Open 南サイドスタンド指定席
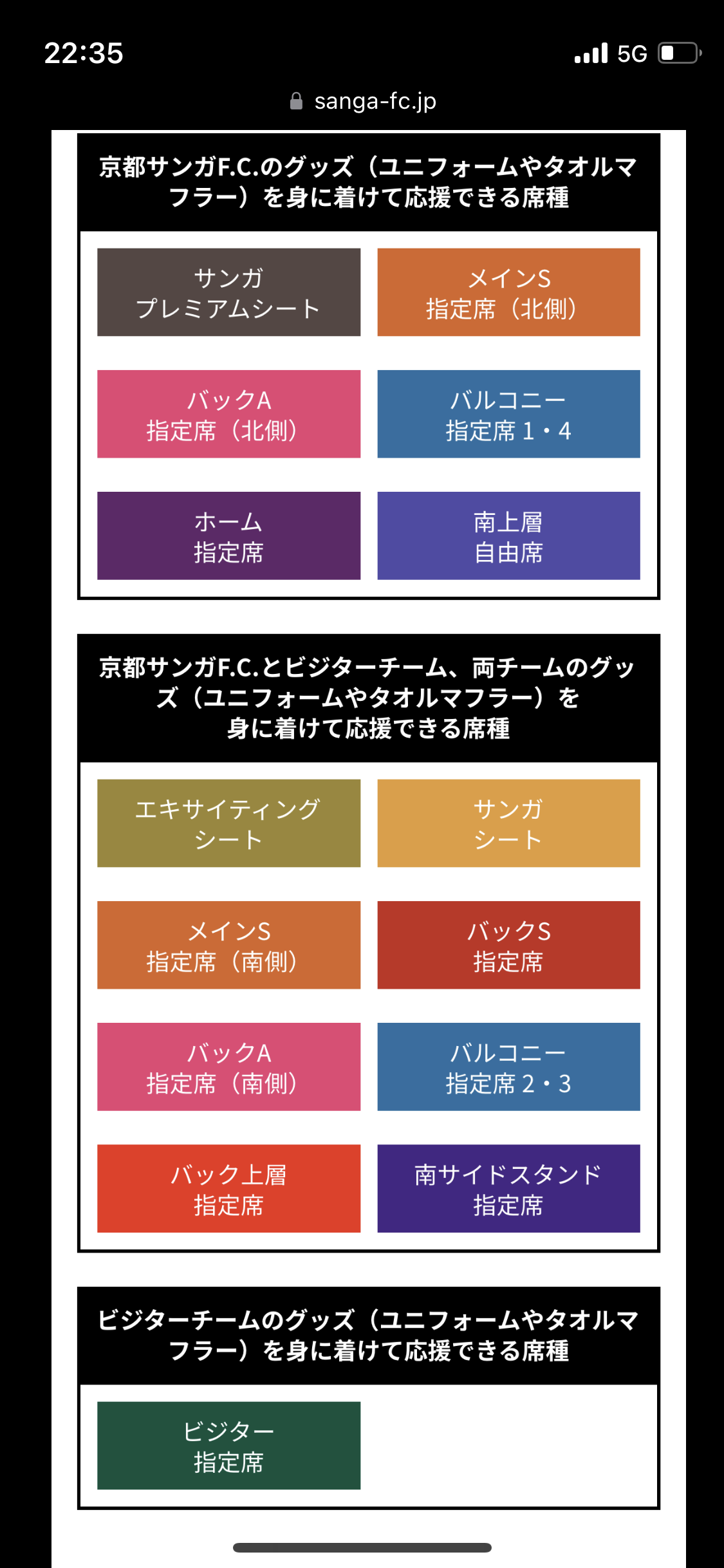 click(508, 1188)
